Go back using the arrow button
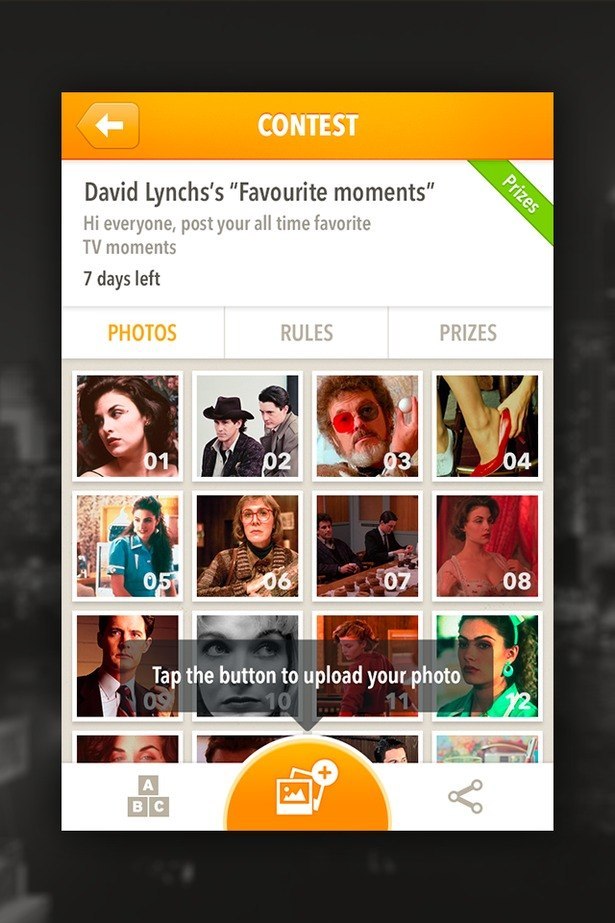Image resolution: width=615 pixels, height=923 pixels. (107, 126)
